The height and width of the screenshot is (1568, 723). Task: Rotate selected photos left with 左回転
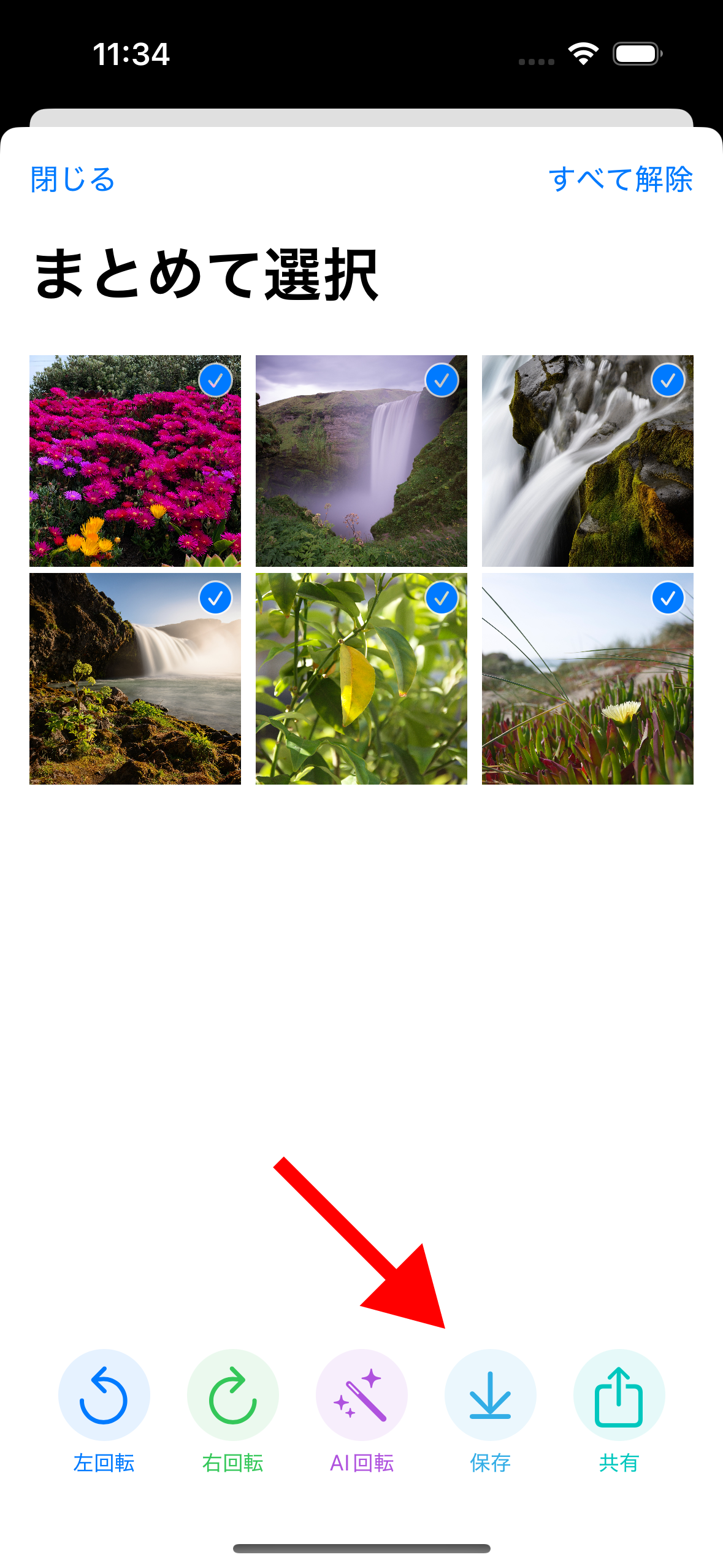click(104, 1394)
